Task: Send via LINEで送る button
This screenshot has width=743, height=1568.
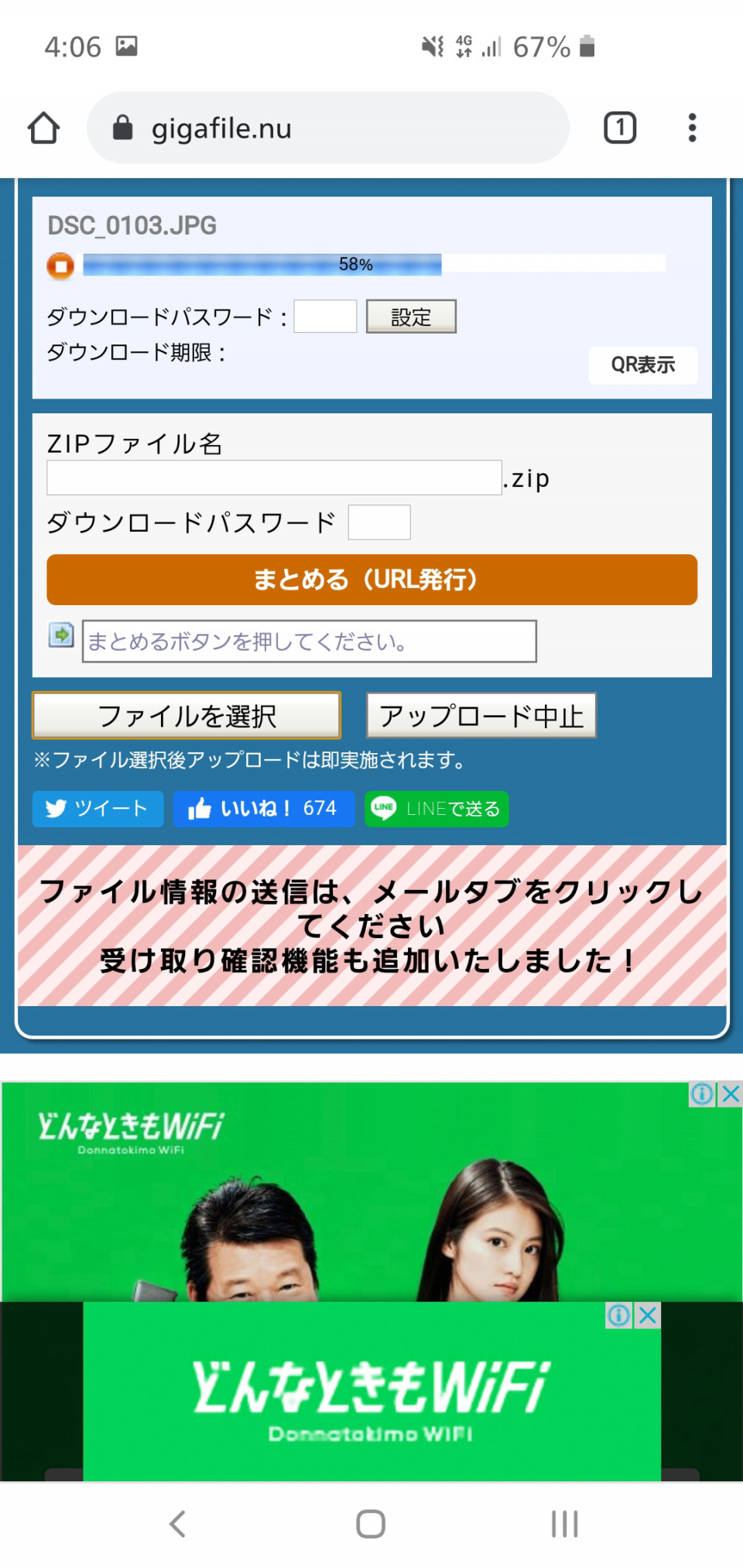Action: (437, 809)
